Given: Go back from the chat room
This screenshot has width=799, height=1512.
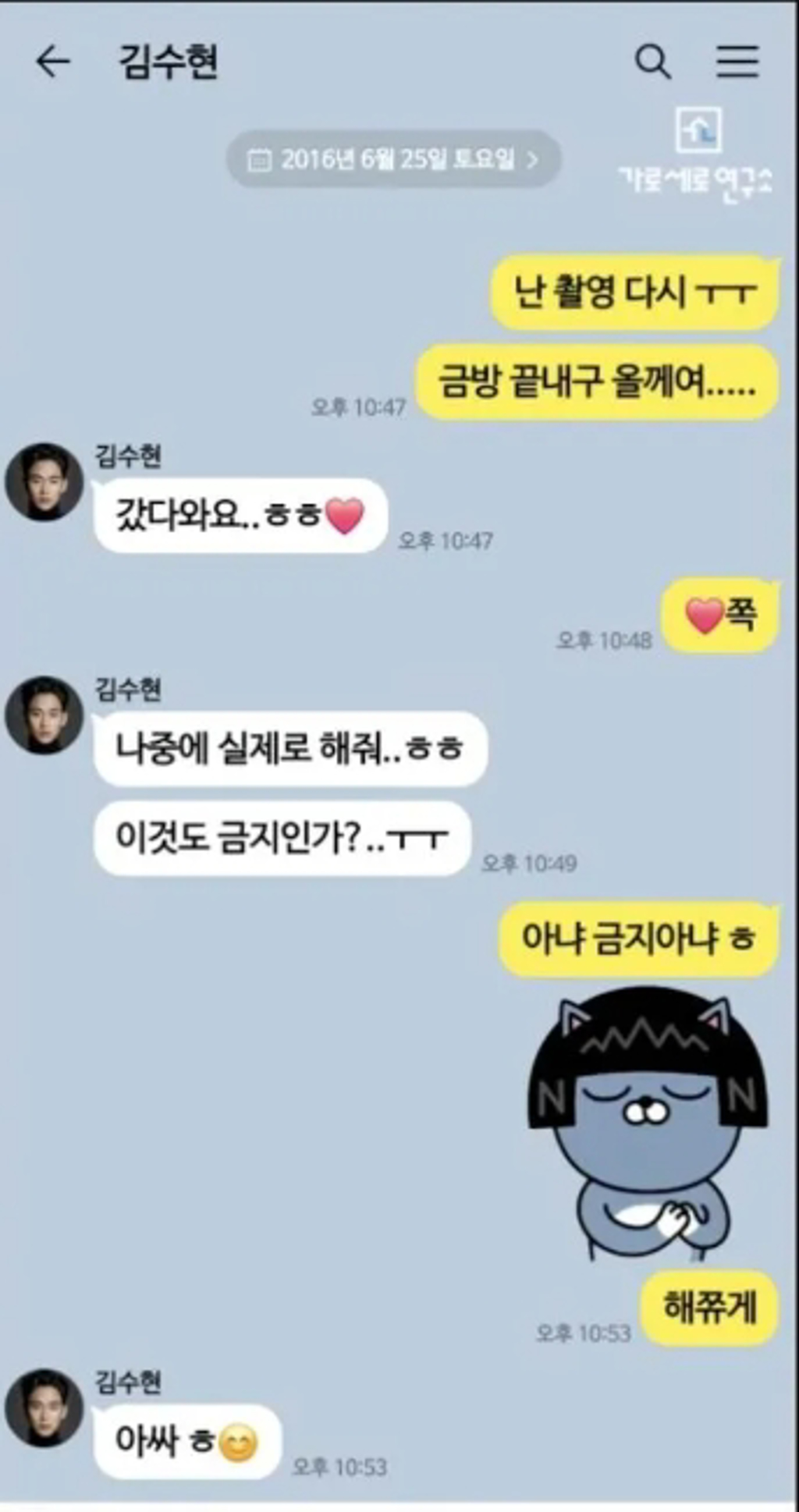Looking at the screenshot, I should (x=52, y=62).
